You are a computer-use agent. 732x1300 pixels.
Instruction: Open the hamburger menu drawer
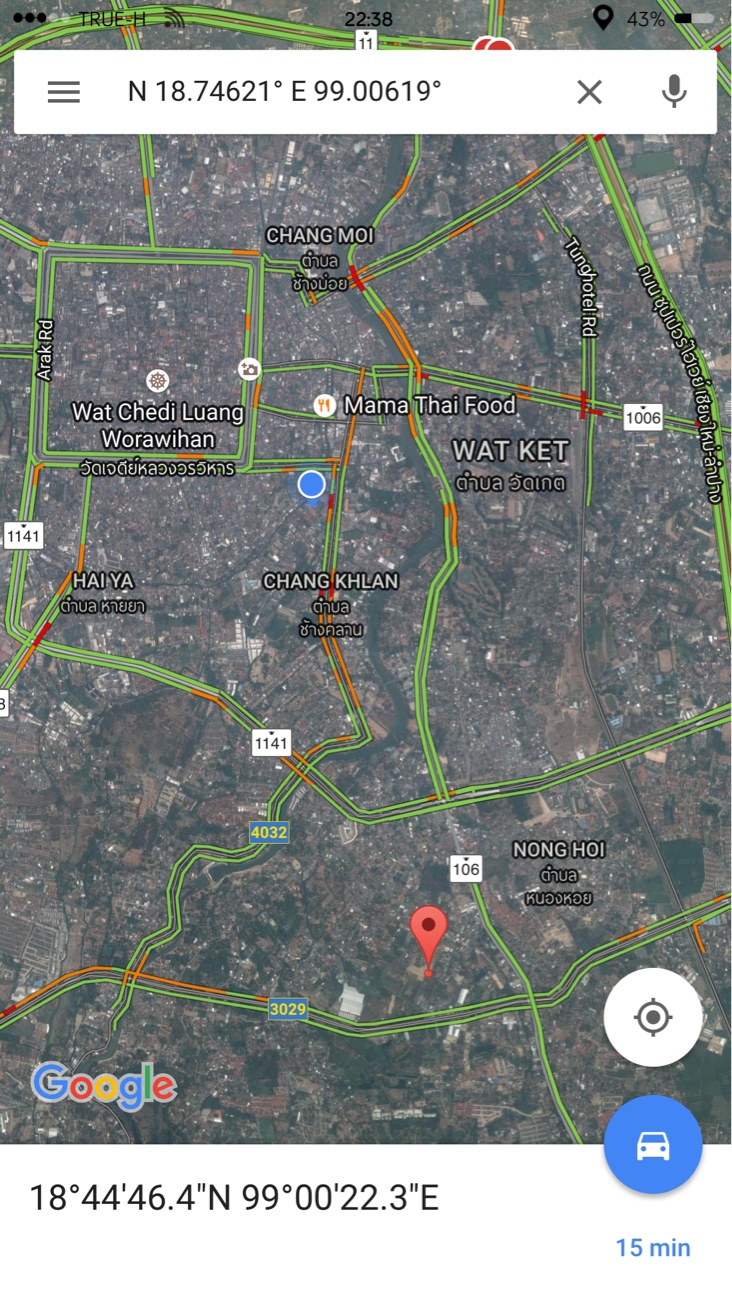[64, 92]
